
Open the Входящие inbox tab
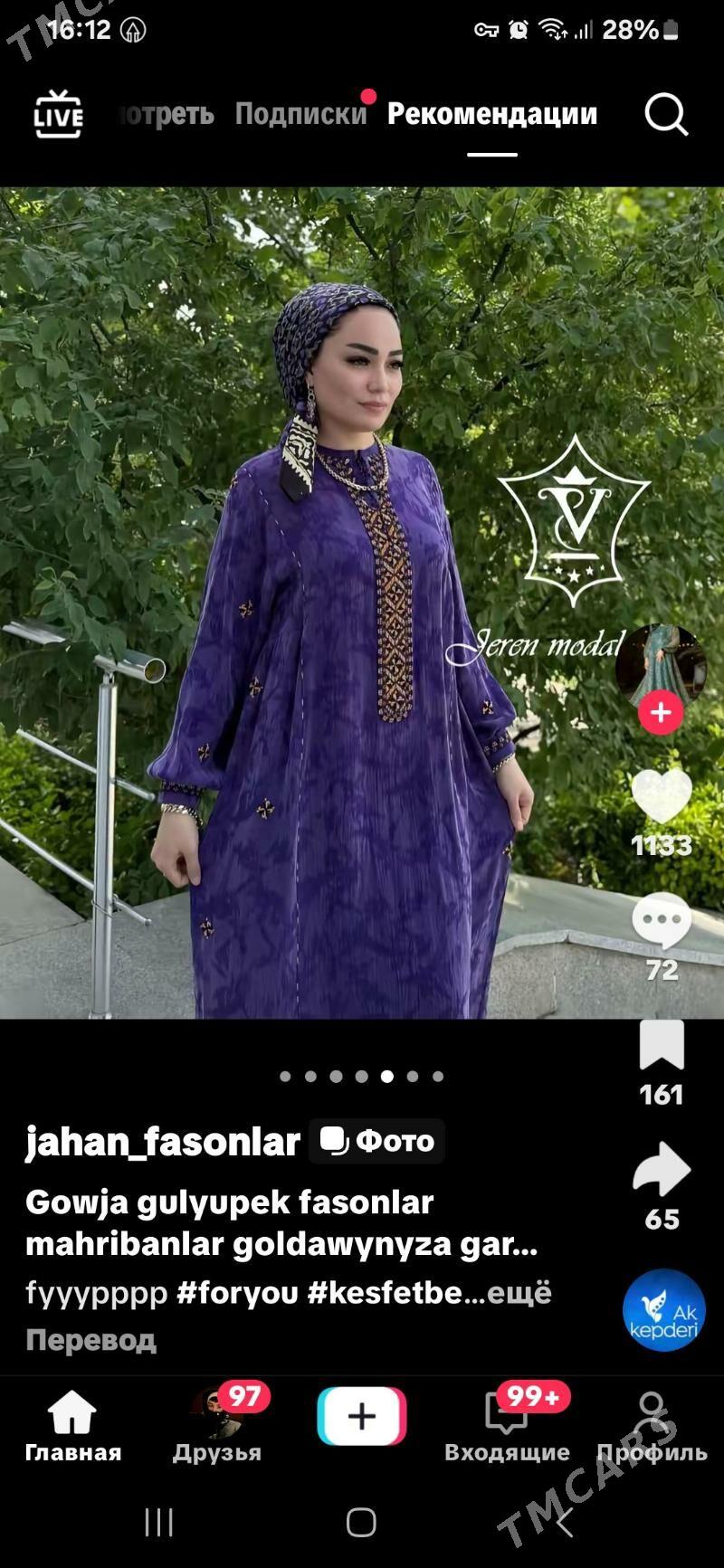[507, 1426]
